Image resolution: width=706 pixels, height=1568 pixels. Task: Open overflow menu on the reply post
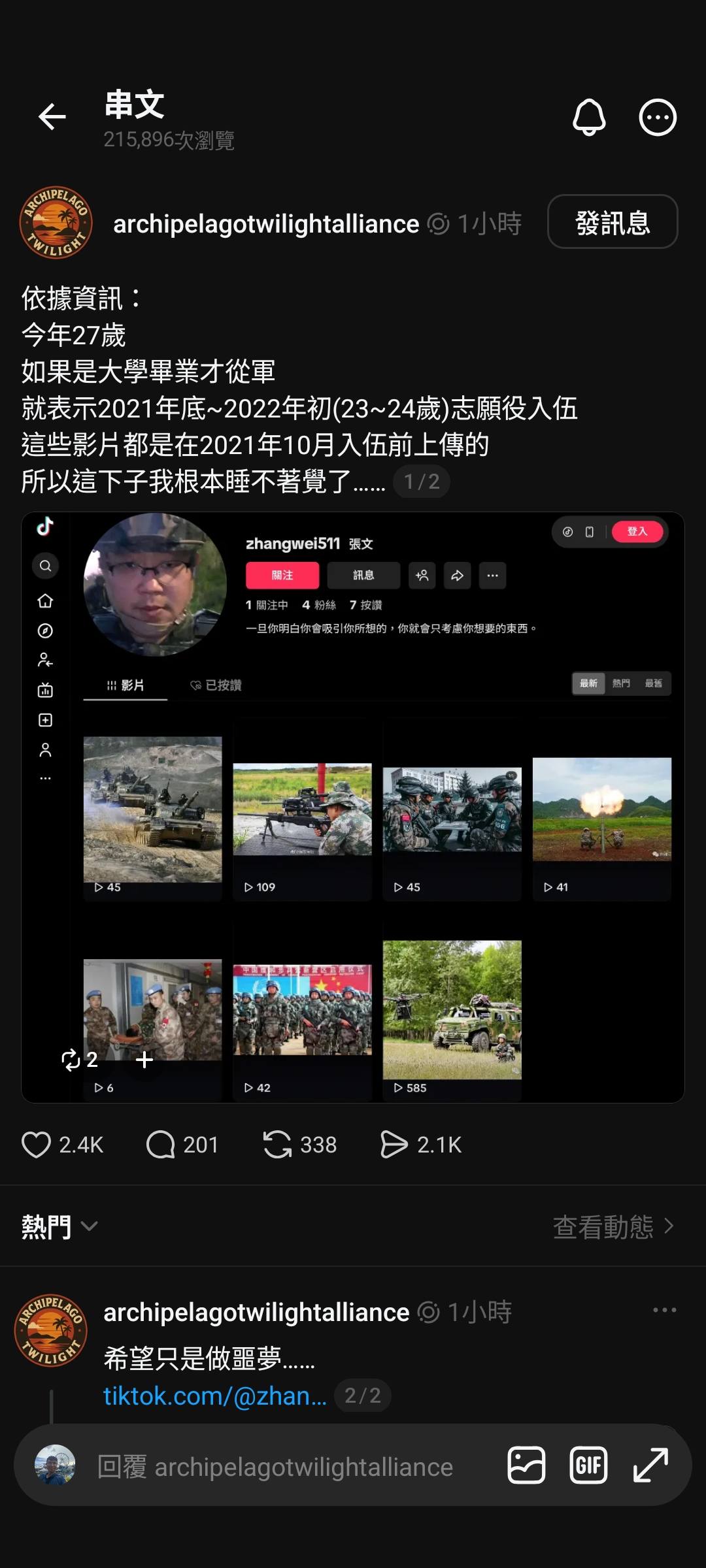(x=664, y=1311)
